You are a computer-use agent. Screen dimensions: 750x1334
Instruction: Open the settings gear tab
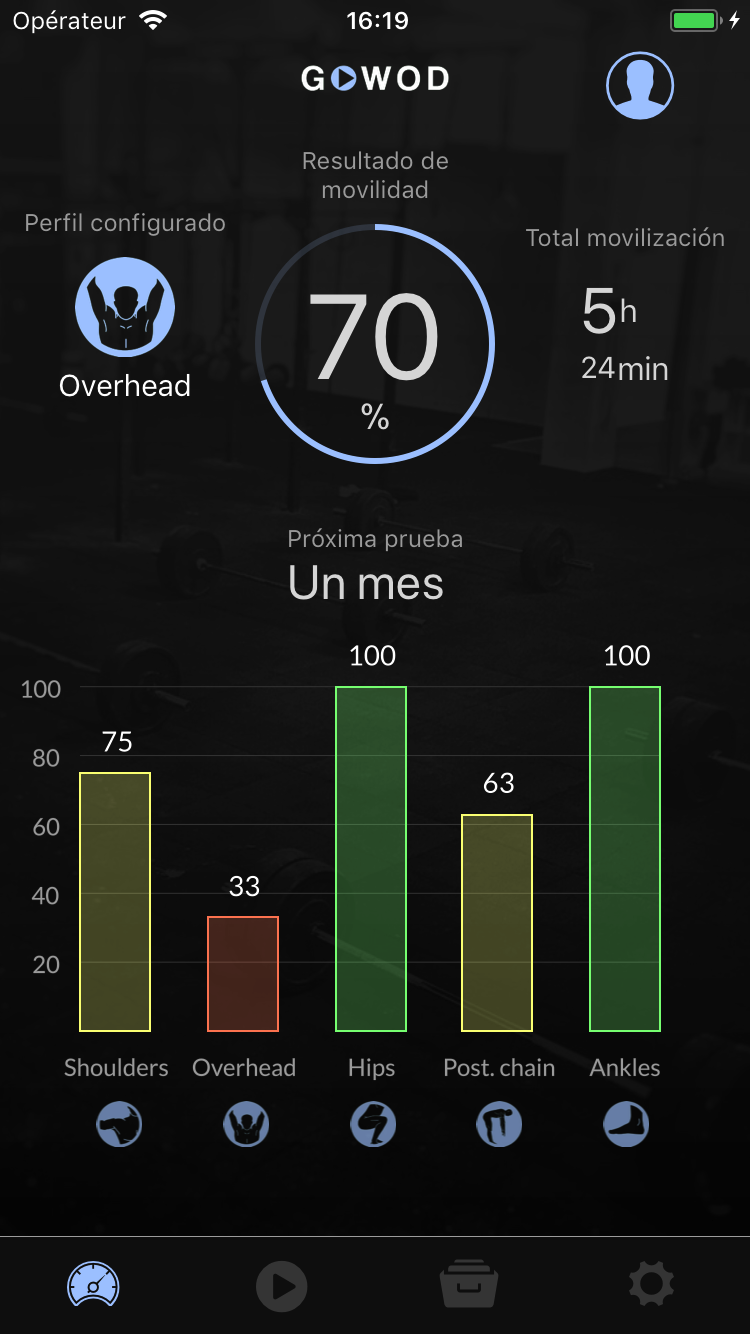click(x=651, y=1283)
